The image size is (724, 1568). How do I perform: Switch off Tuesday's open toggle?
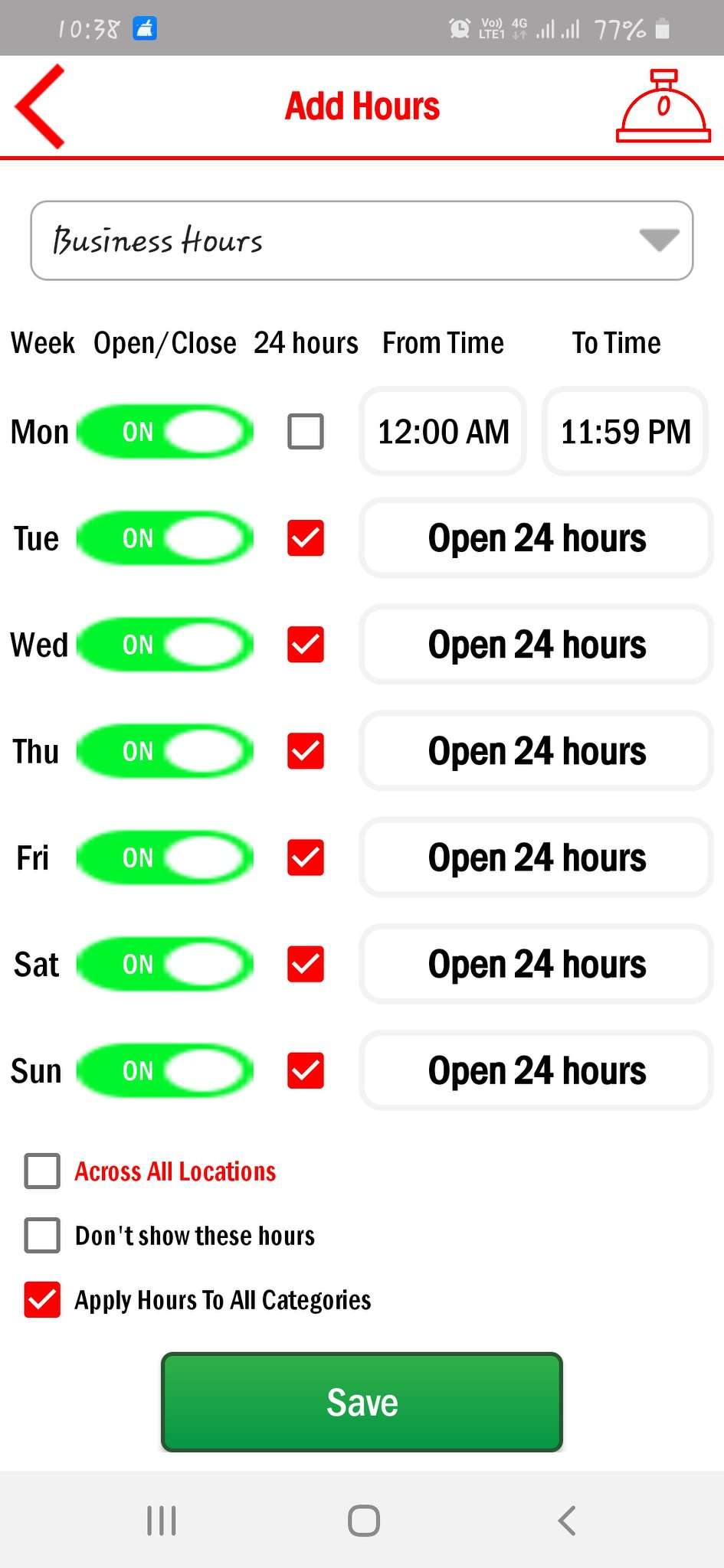pyautogui.click(x=165, y=538)
